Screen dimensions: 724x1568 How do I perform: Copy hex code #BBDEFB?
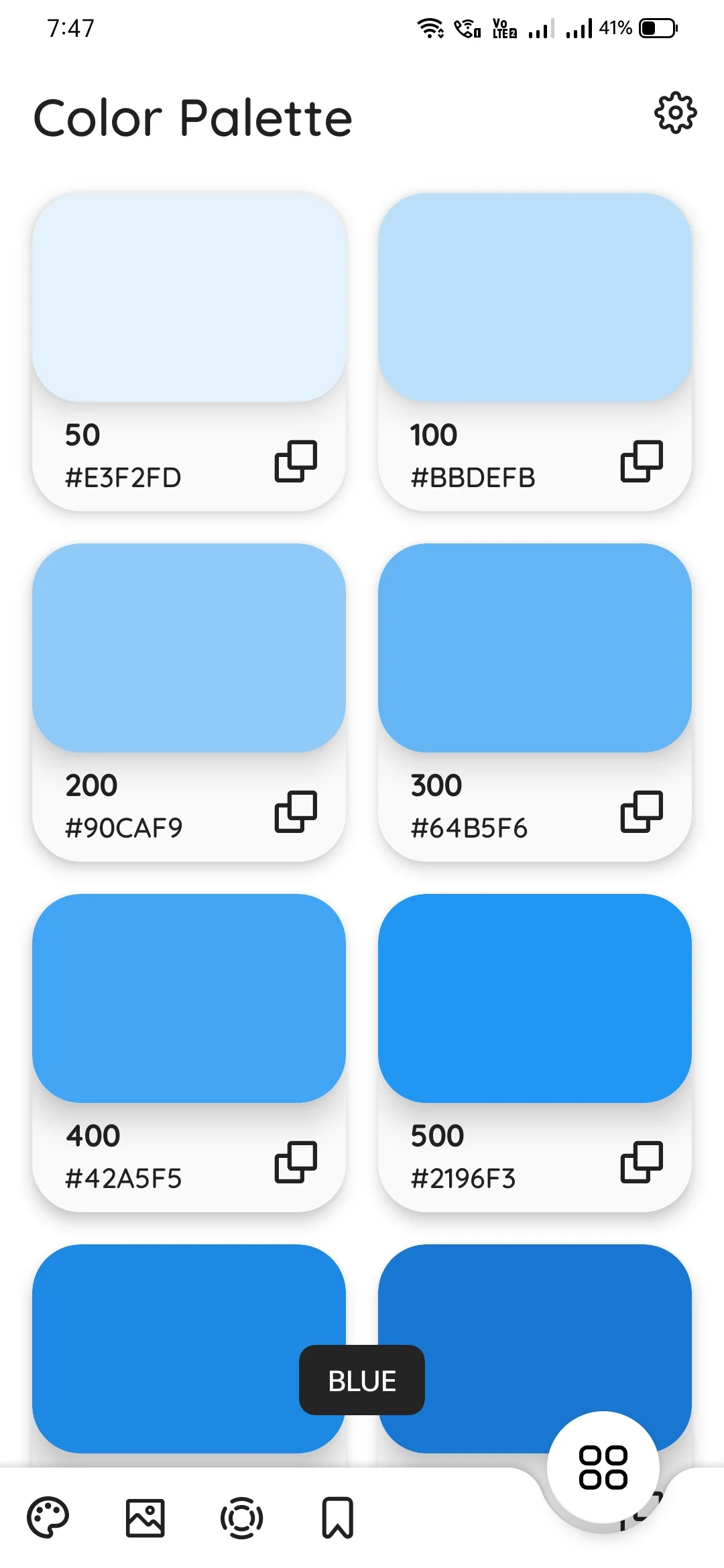pos(642,461)
